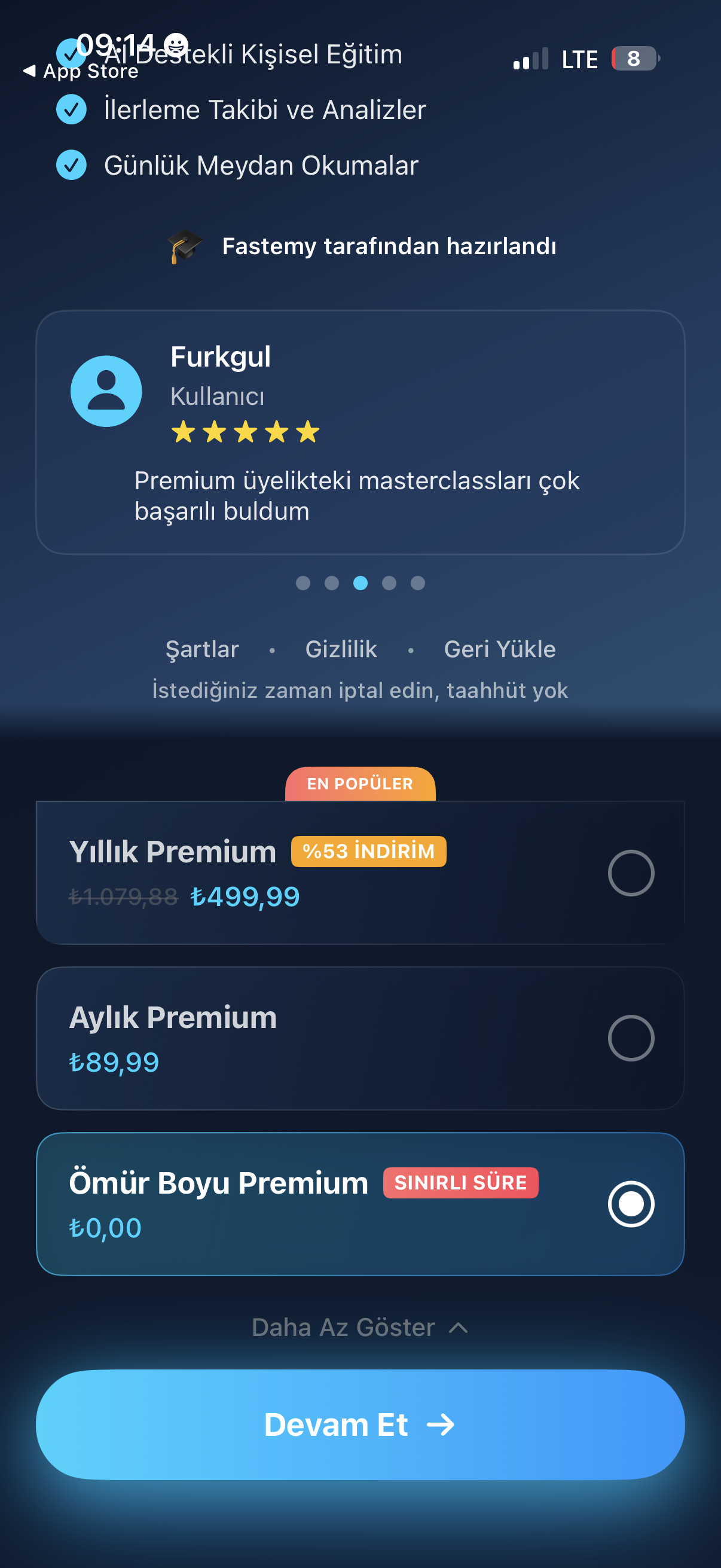Collapse plans with Daha Az Göster
The height and width of the screenshot is (1568, 721).
[x=360, y=1327]
